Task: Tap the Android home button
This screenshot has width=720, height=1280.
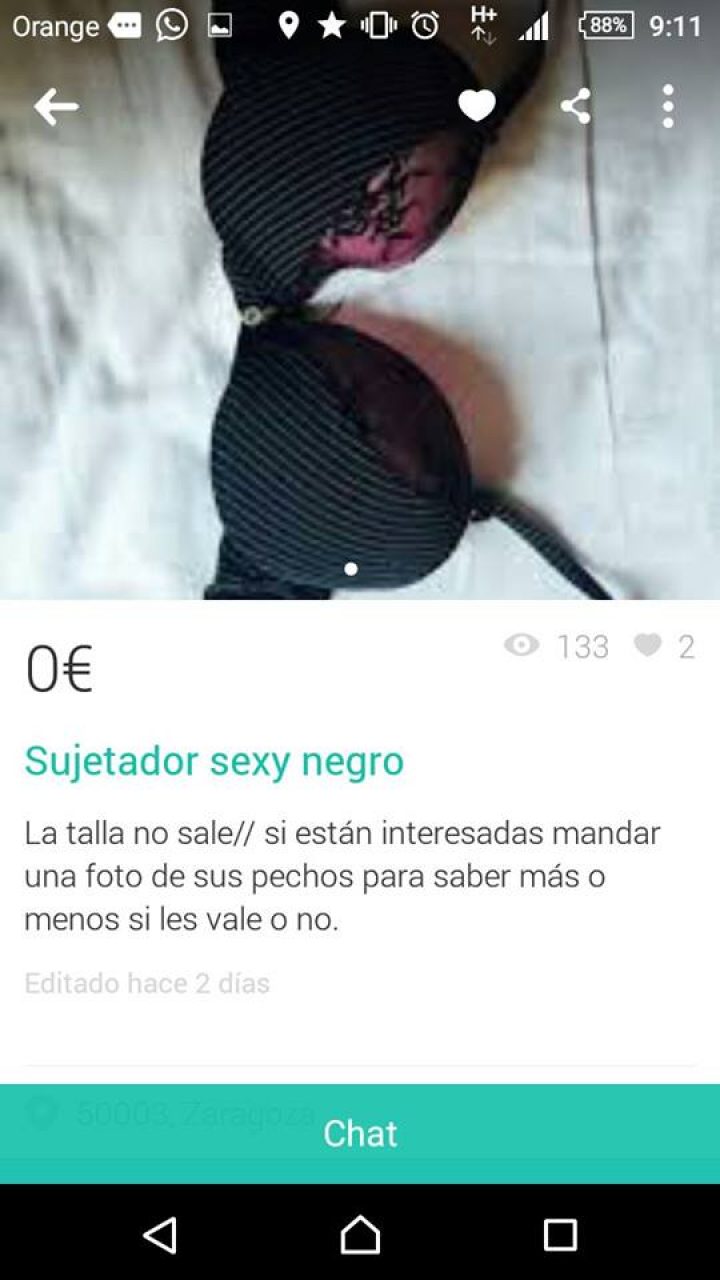Action: coord(360,1238)
